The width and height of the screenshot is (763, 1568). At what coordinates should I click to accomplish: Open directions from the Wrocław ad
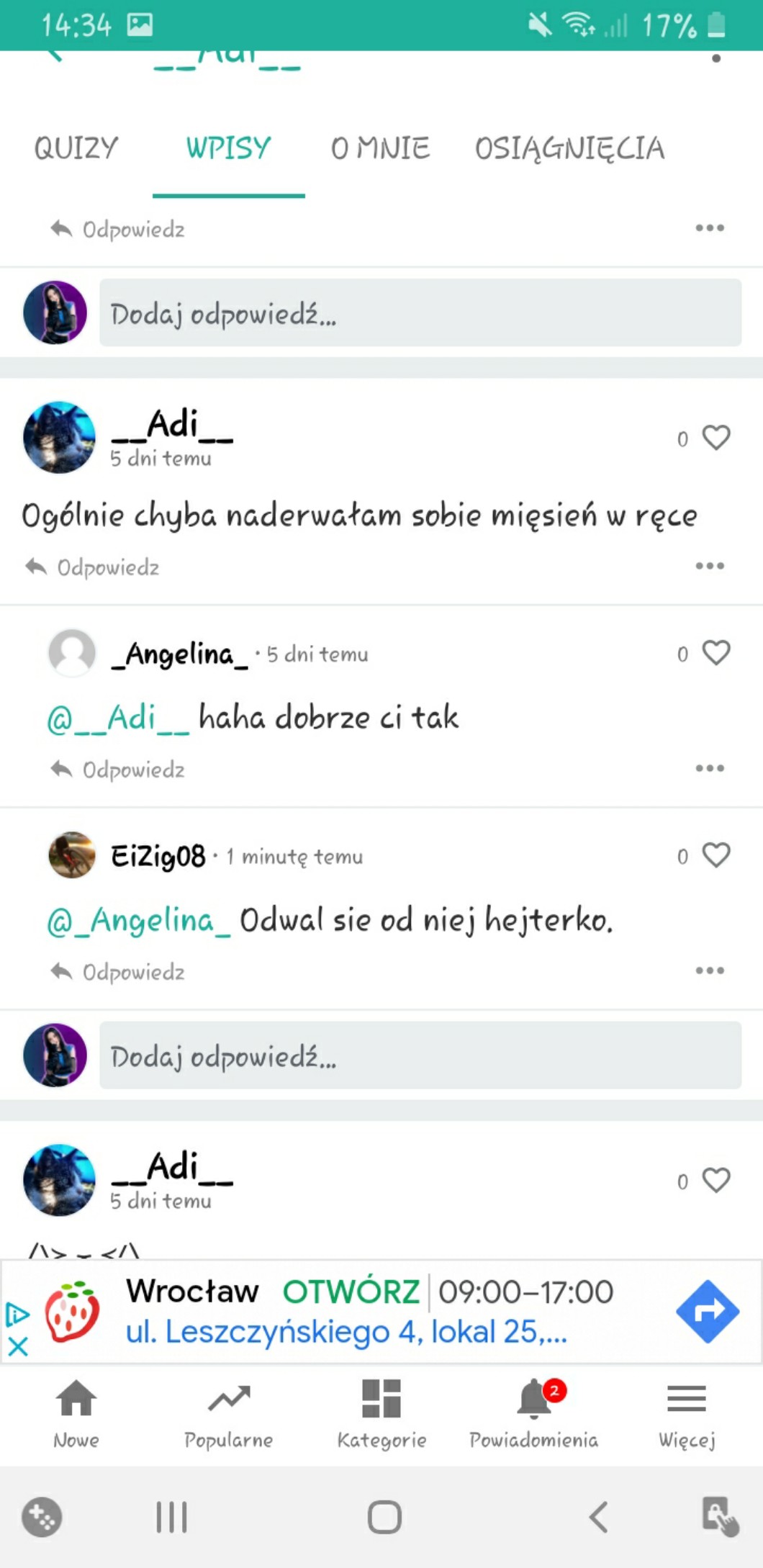707,1312
